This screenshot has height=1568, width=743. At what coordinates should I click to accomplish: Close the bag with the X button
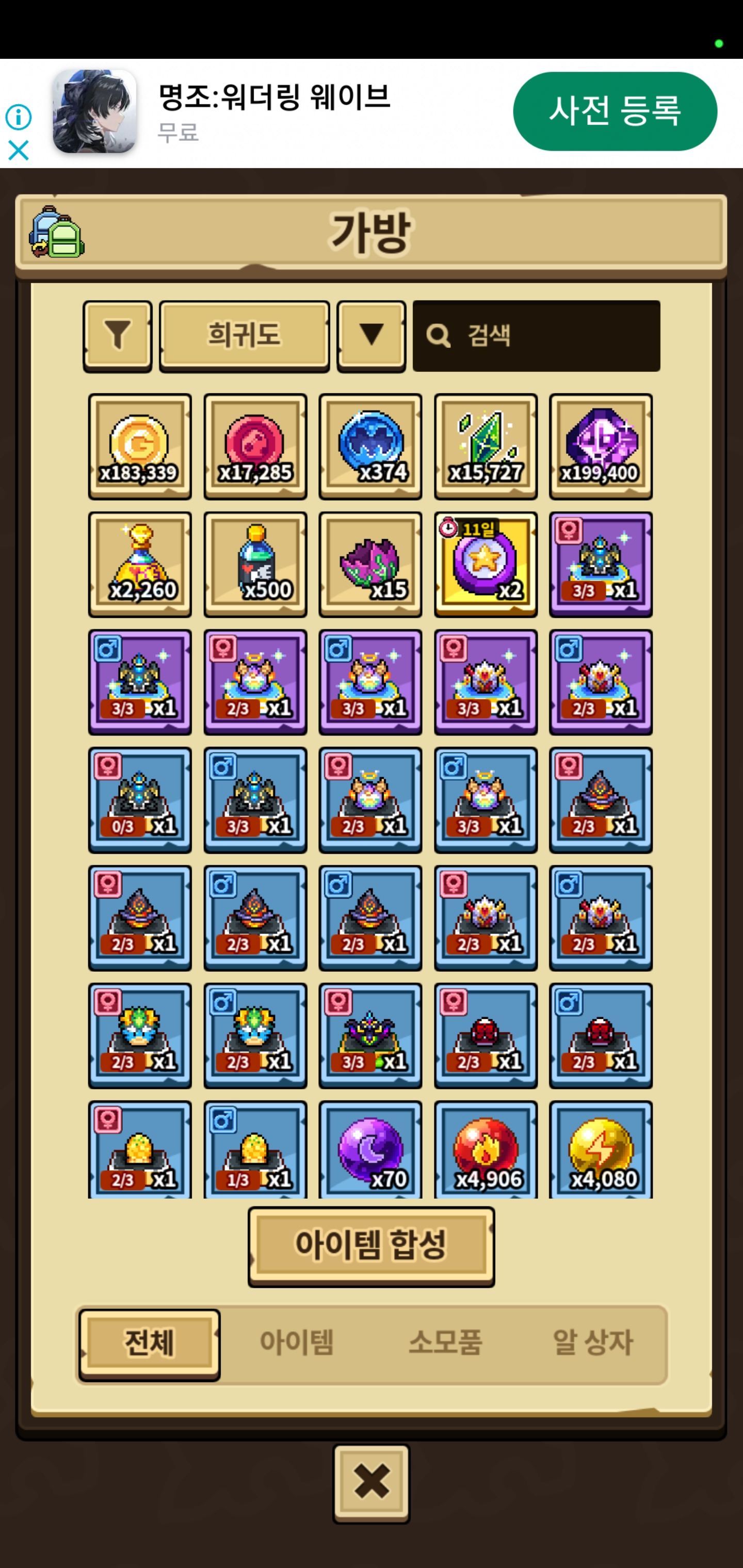[x=371, y=1482]
